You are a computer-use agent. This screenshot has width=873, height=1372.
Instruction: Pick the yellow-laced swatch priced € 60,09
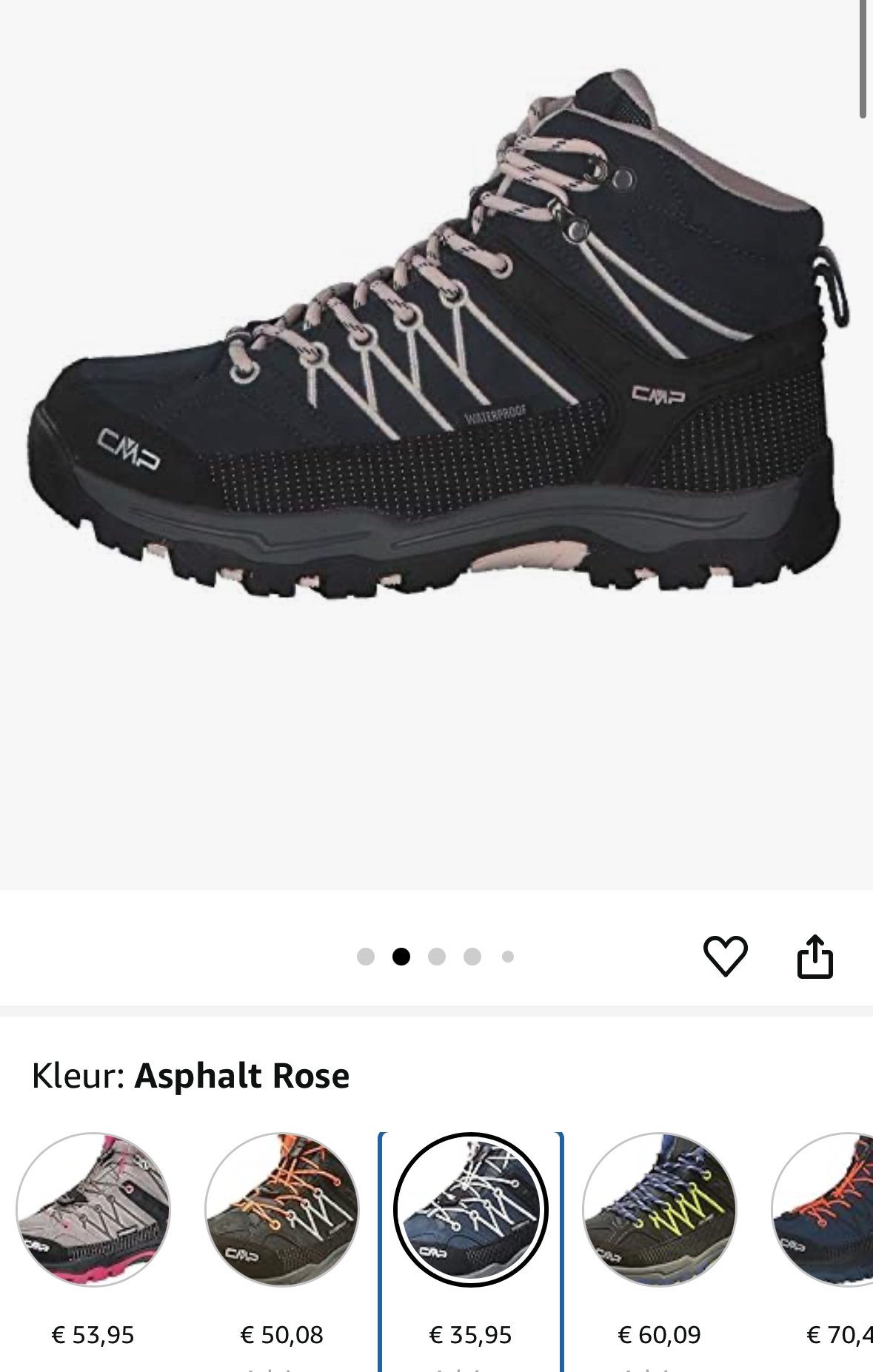(x=660, y=1209)
